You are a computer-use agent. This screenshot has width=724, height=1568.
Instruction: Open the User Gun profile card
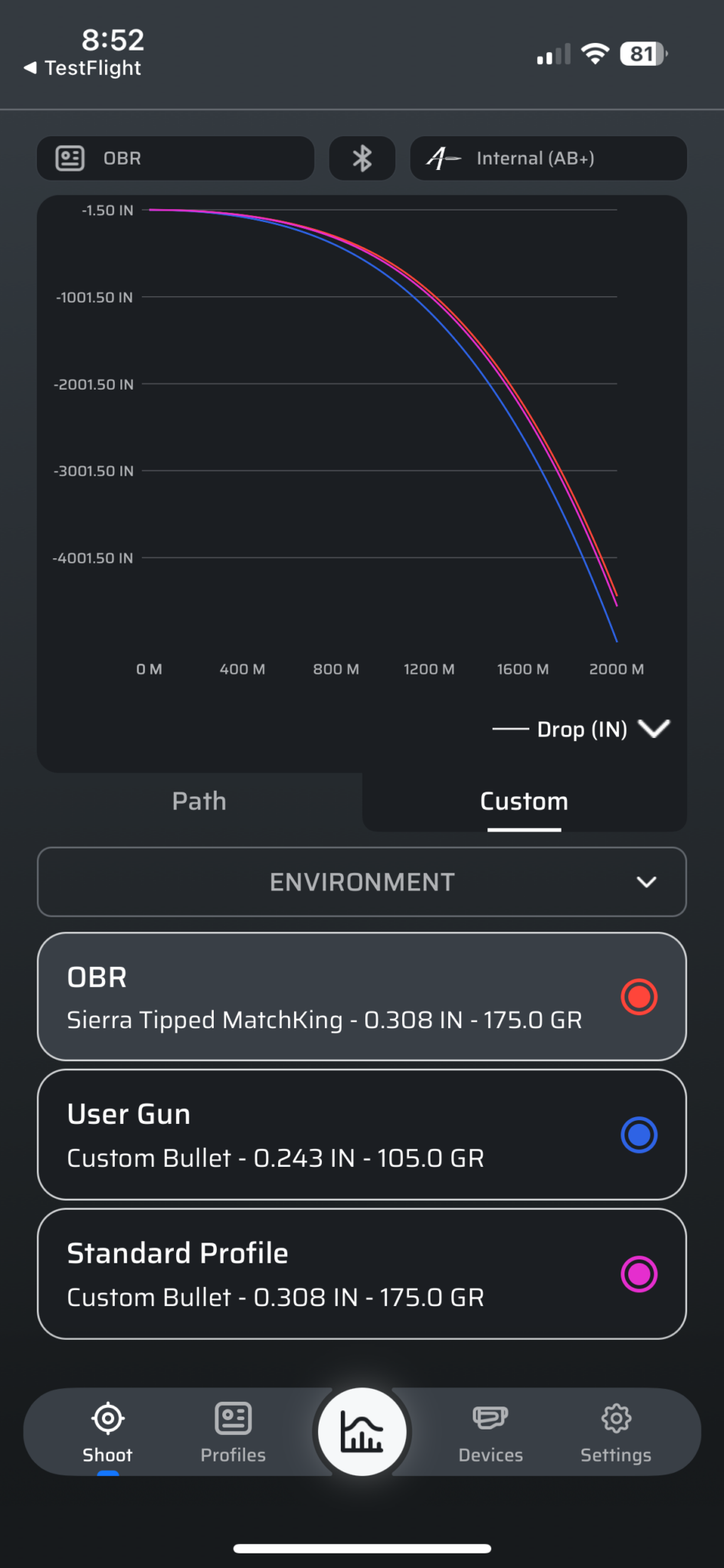pyautogui.click(x=361, y=1135)
